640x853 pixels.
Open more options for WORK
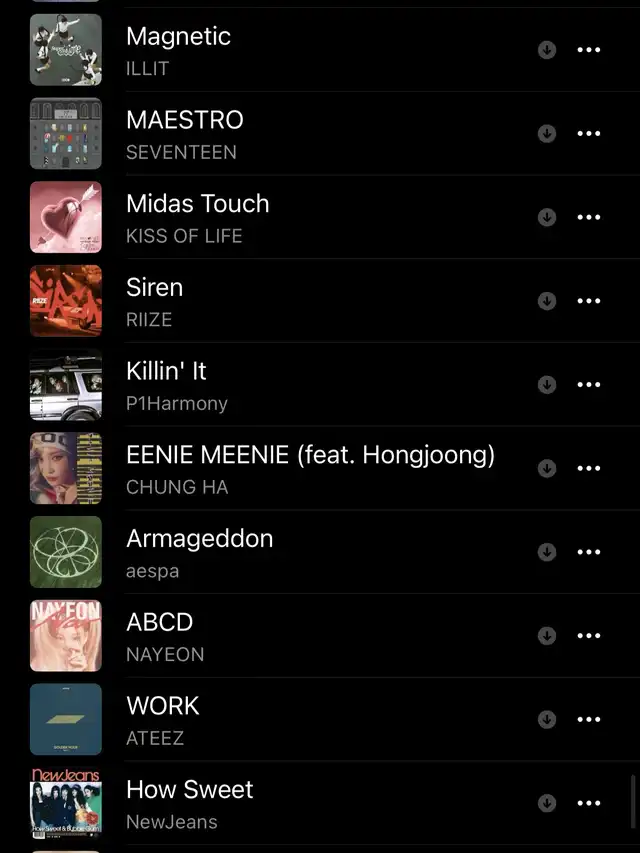(x=589, y=718)
